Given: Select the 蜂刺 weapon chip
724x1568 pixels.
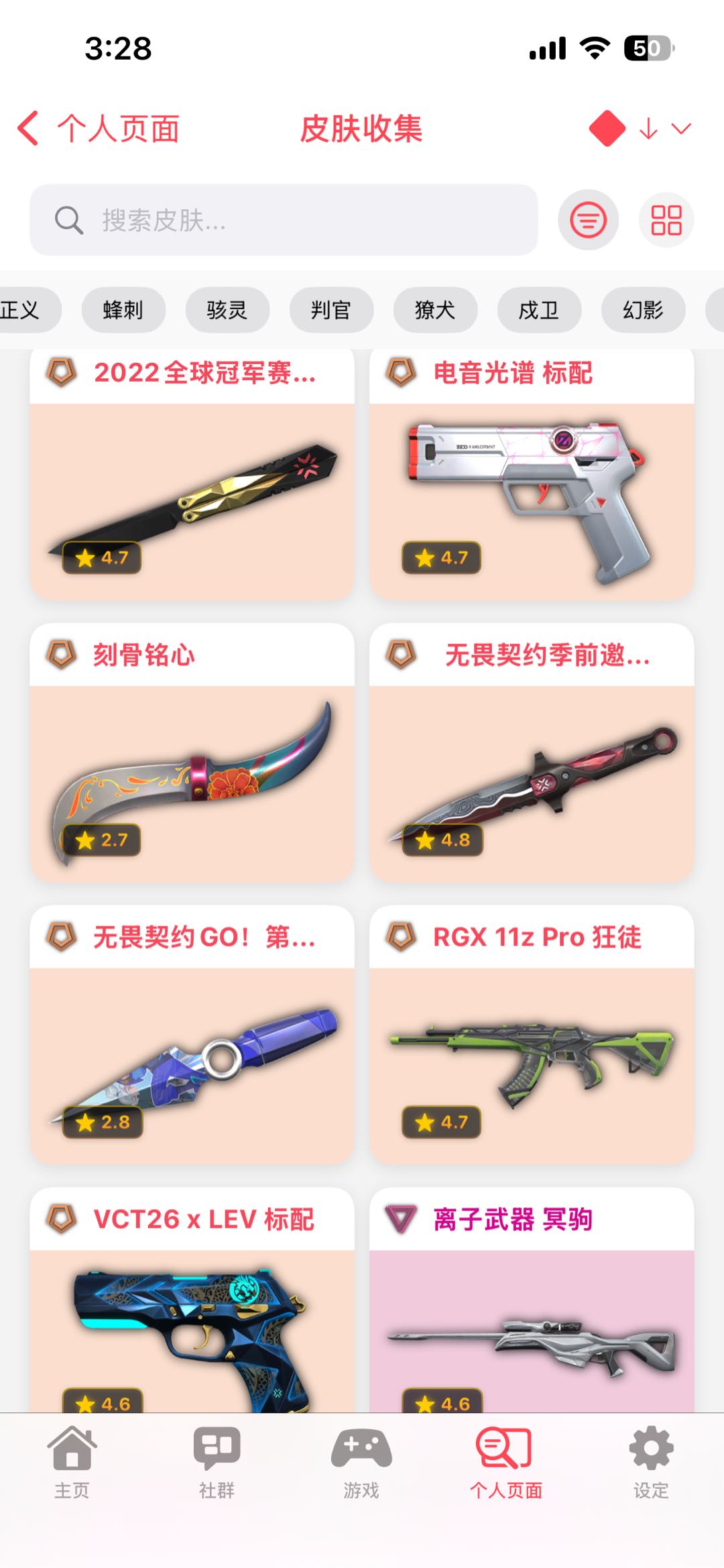Looking at the screenshot, I should point(123,310).
